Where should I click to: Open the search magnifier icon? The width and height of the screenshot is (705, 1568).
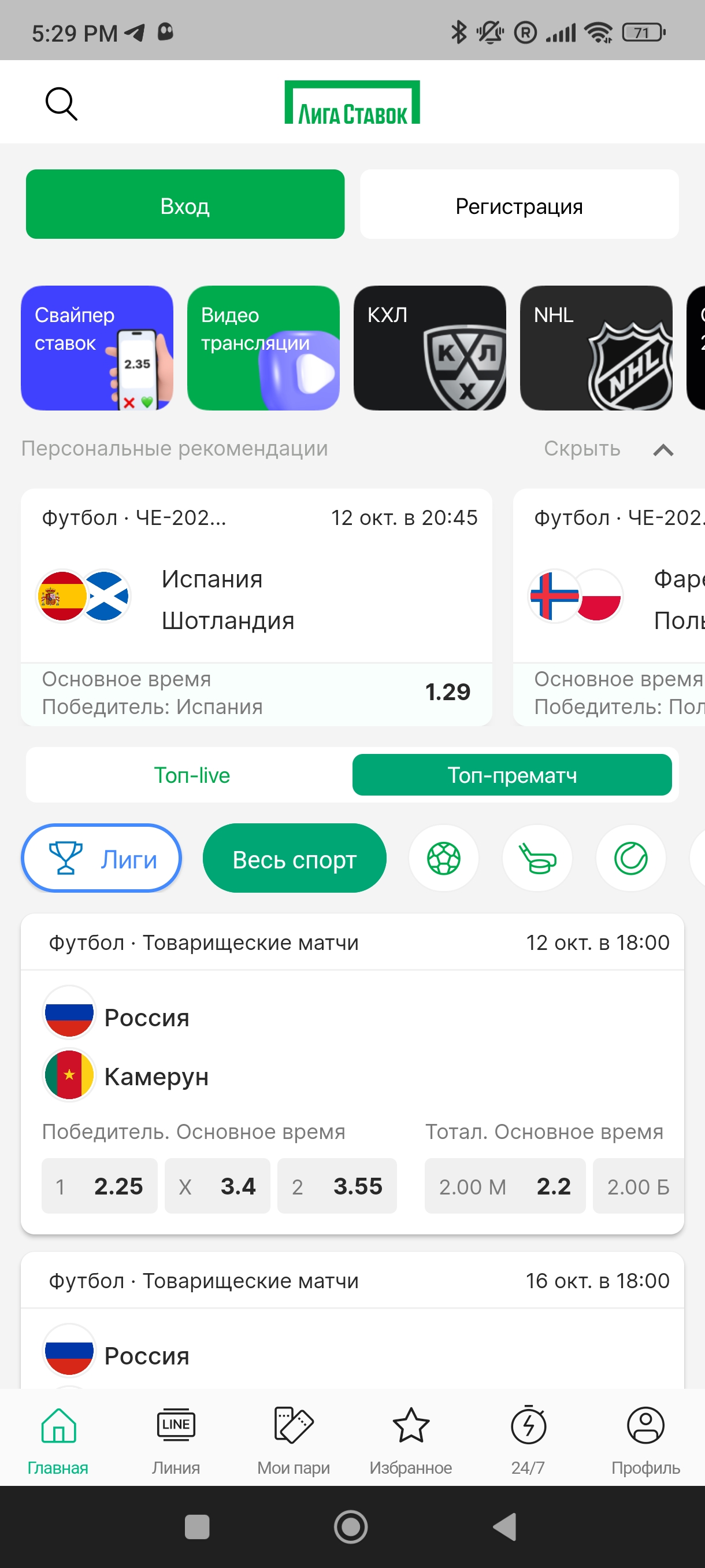61,104
